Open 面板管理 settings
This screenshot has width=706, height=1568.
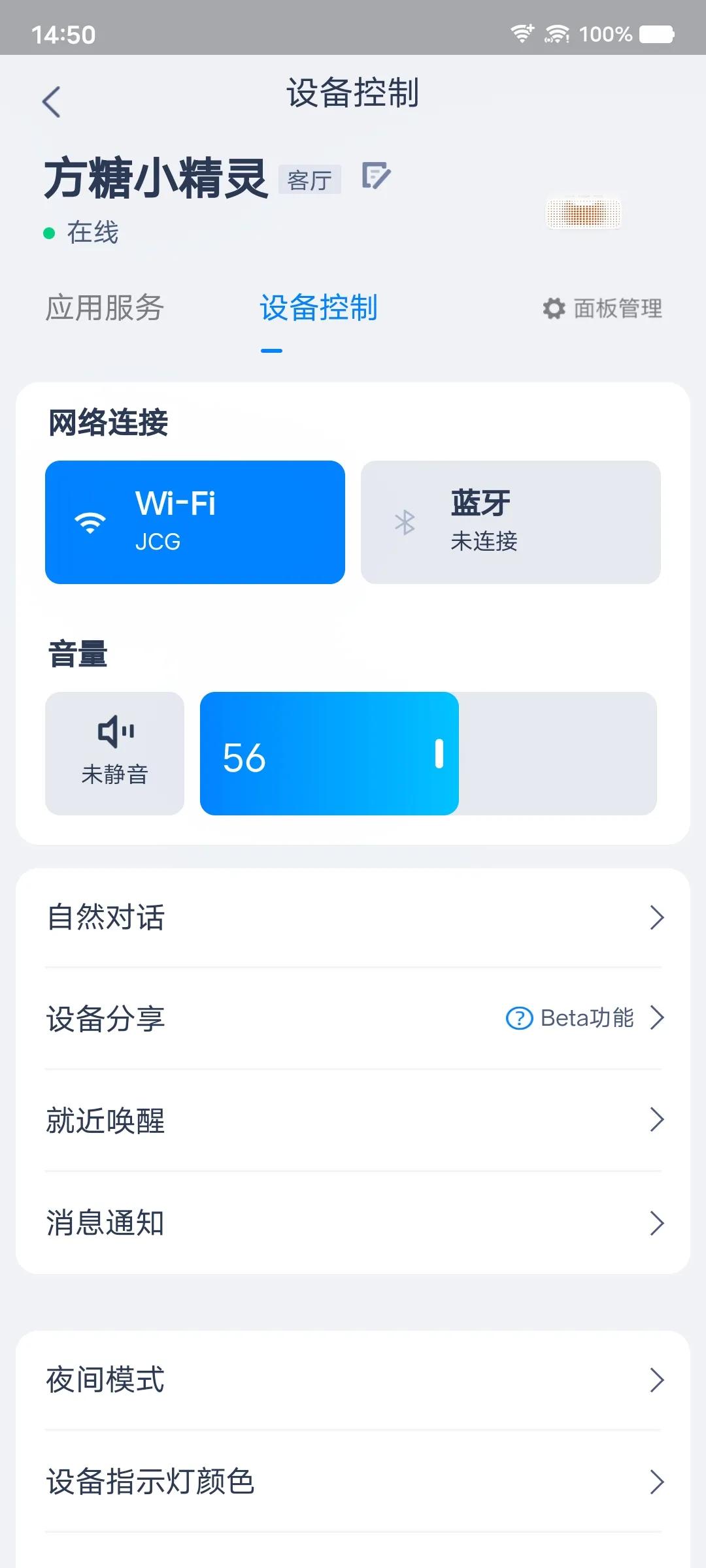(x=602, y=308)
